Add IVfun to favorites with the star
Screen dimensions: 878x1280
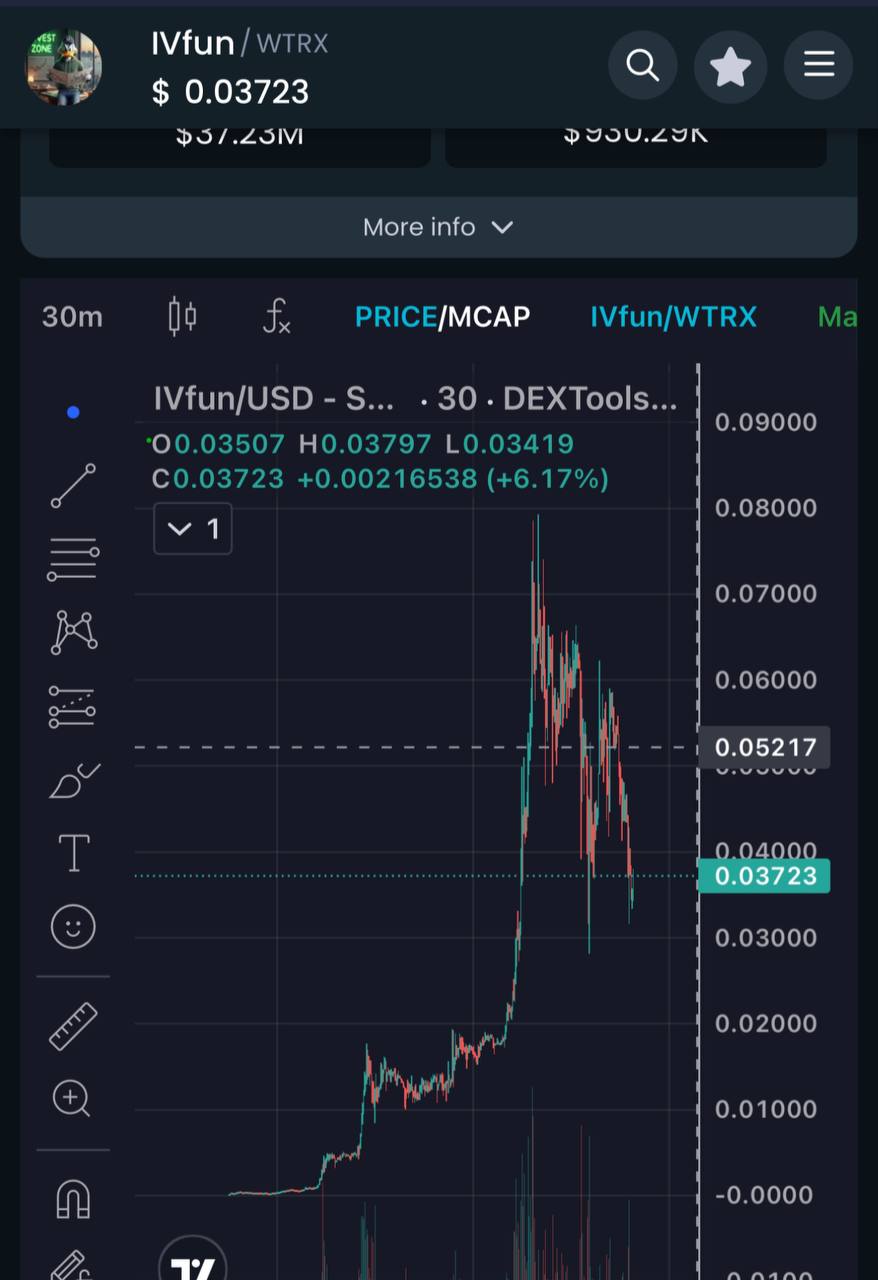click(730, 67)
